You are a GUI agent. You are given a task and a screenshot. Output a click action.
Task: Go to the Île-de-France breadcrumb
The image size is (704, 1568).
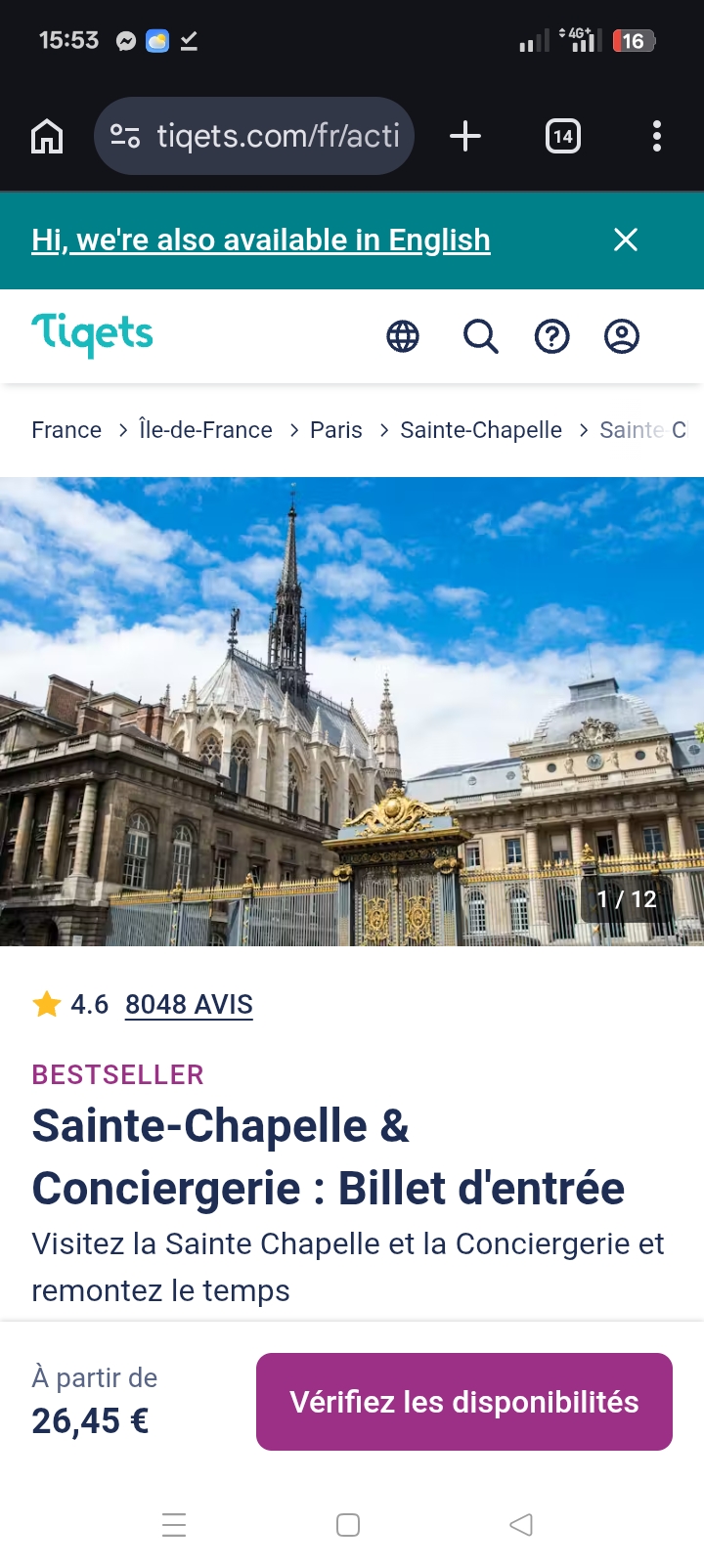tap(205, 430)
